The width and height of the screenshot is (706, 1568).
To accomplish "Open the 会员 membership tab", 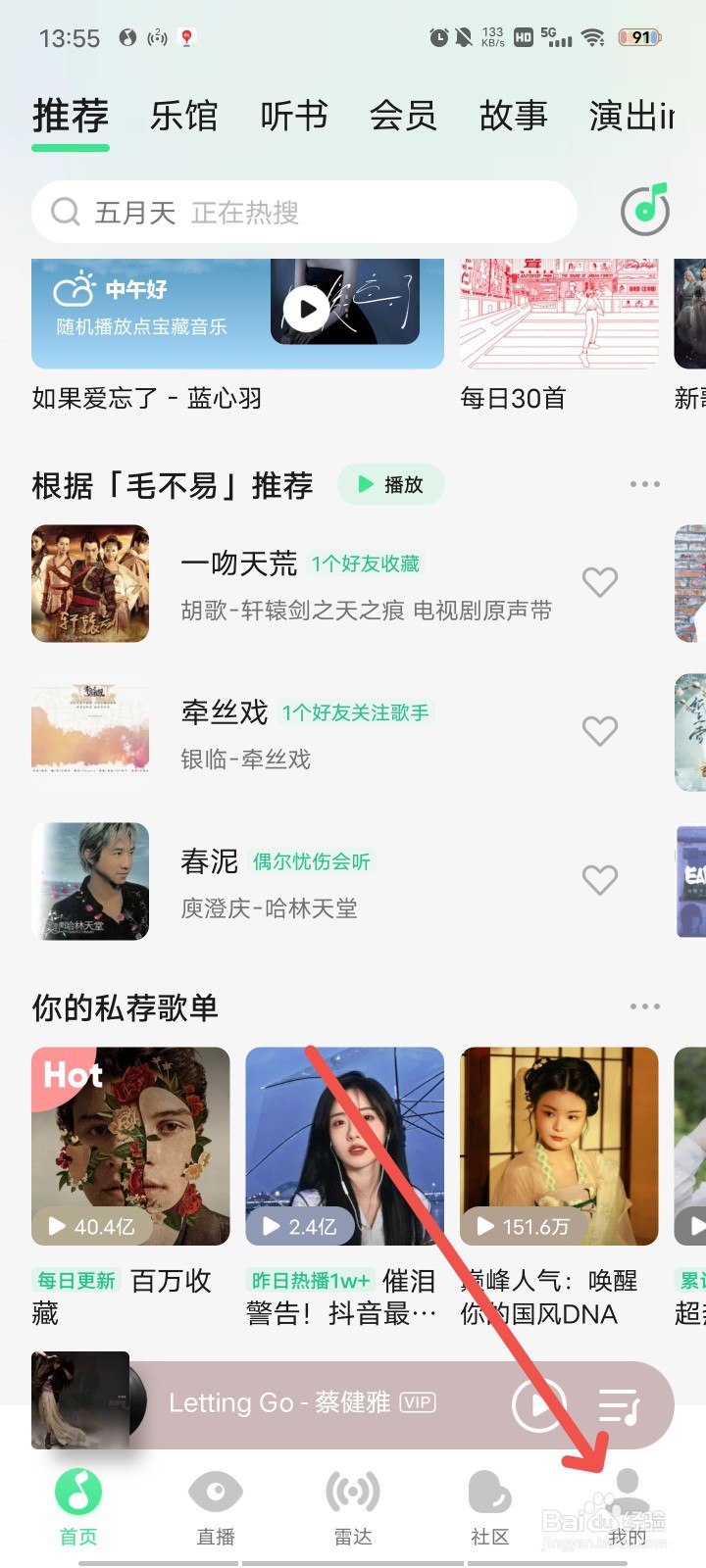I will point(404,115).
